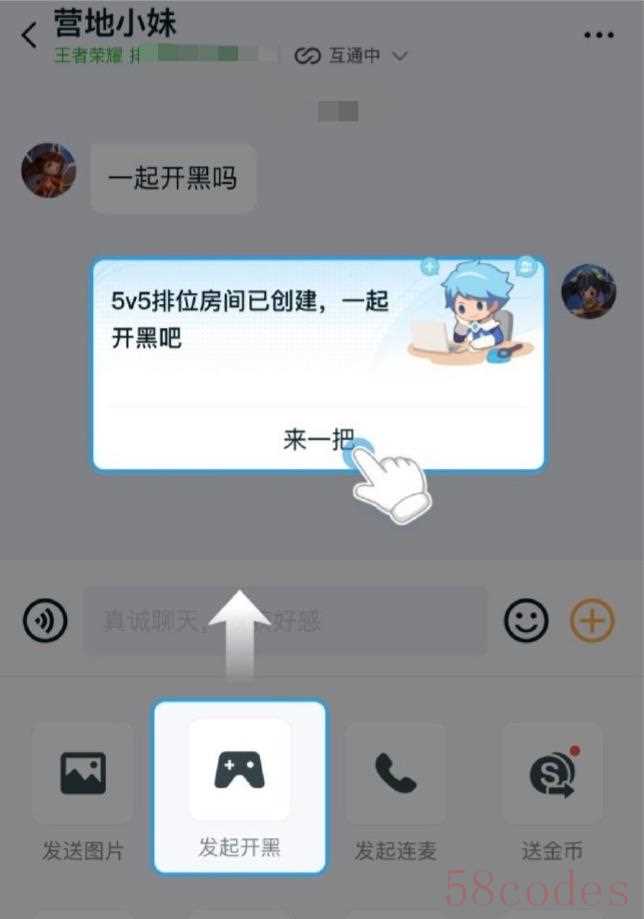This screenshot has width=644, height=919.
Task: Go back from 营地小妹 chat
Action: (x=29, y=36)
